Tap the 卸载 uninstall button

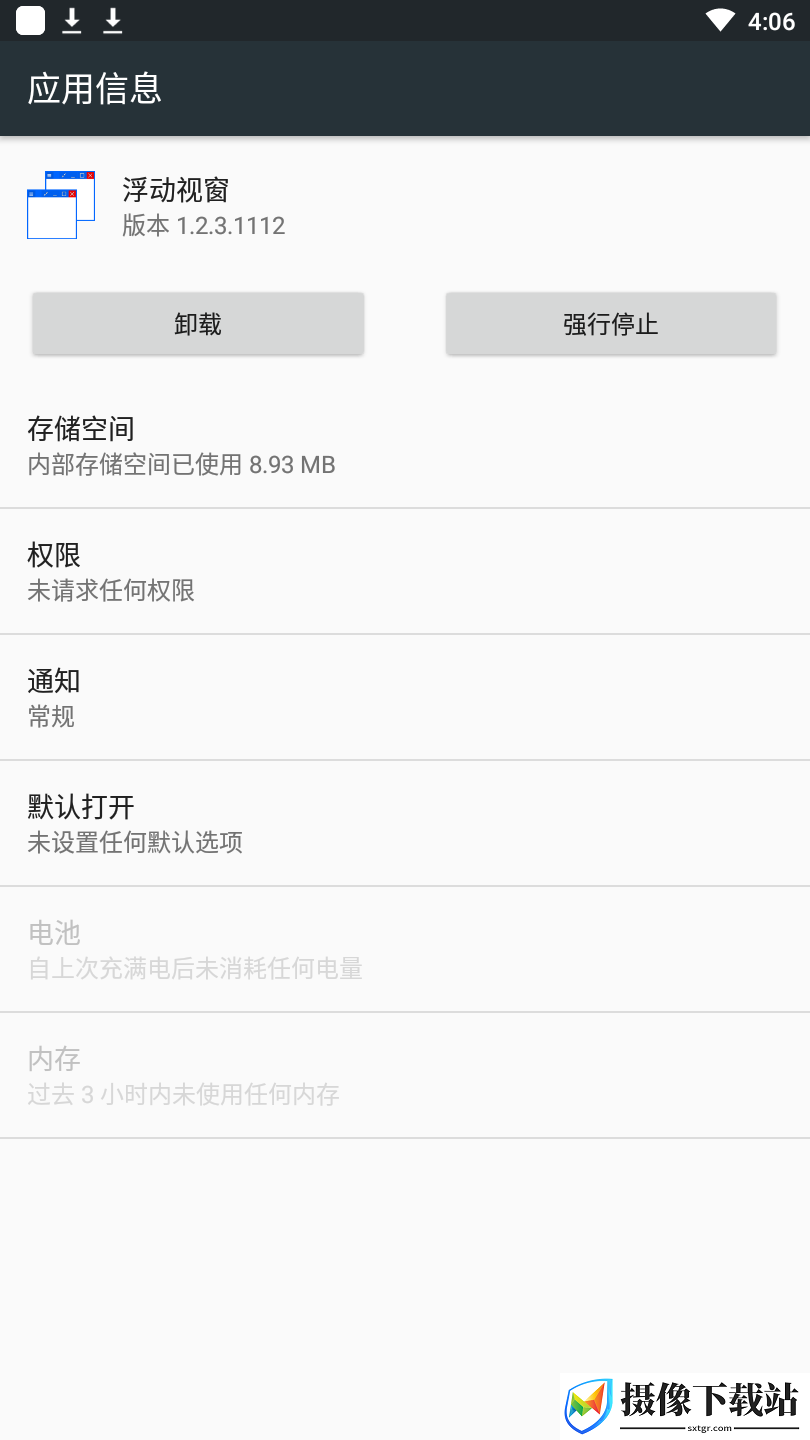198,324
